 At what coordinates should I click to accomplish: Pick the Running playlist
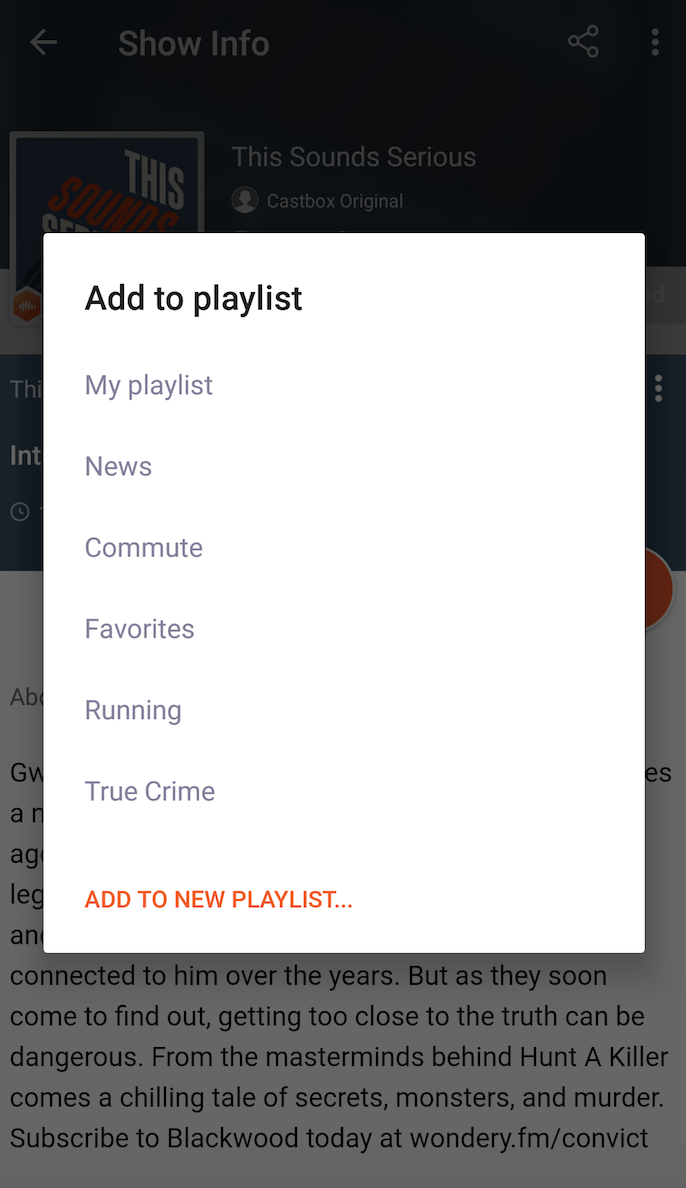pyautogui.click(x=133, y=710)
